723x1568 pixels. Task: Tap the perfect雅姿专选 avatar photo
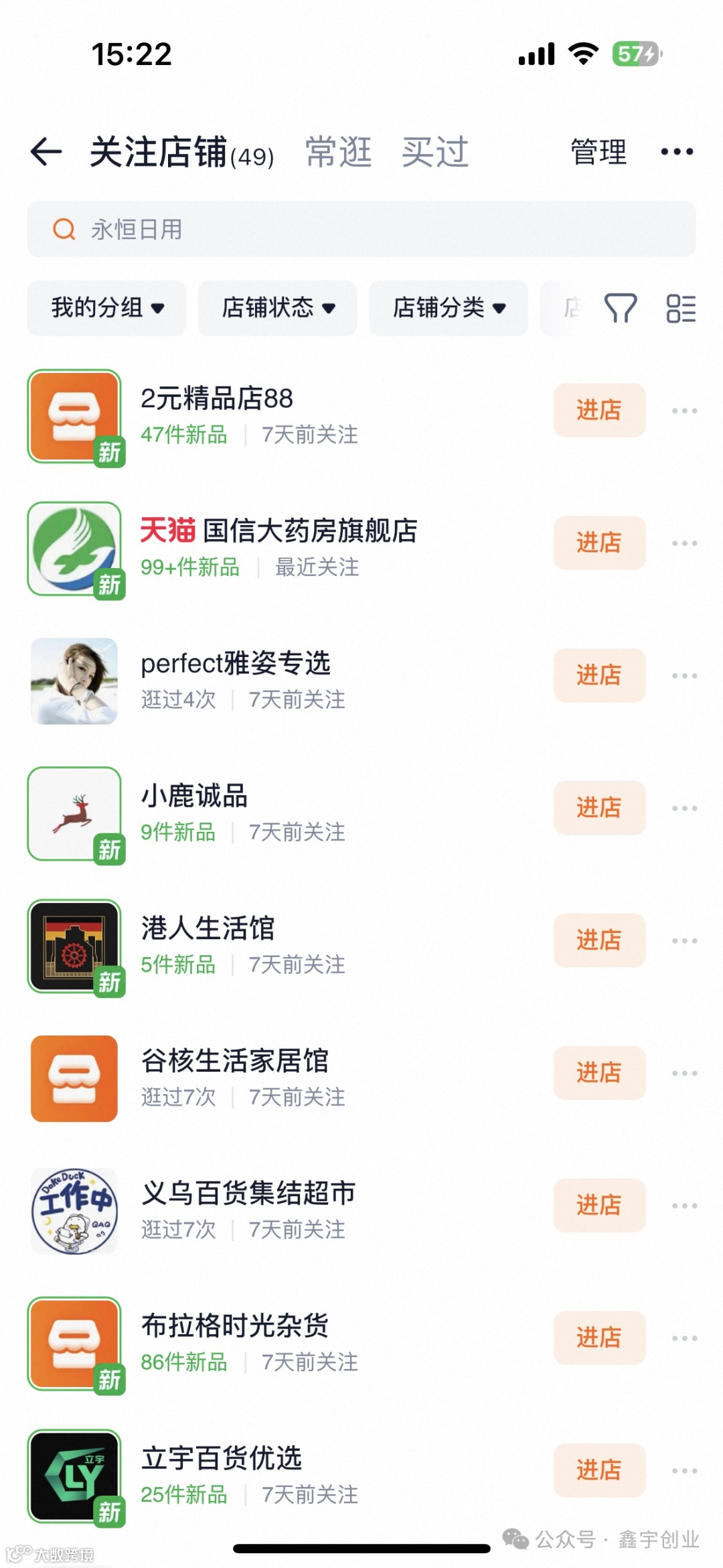[74, 679]
